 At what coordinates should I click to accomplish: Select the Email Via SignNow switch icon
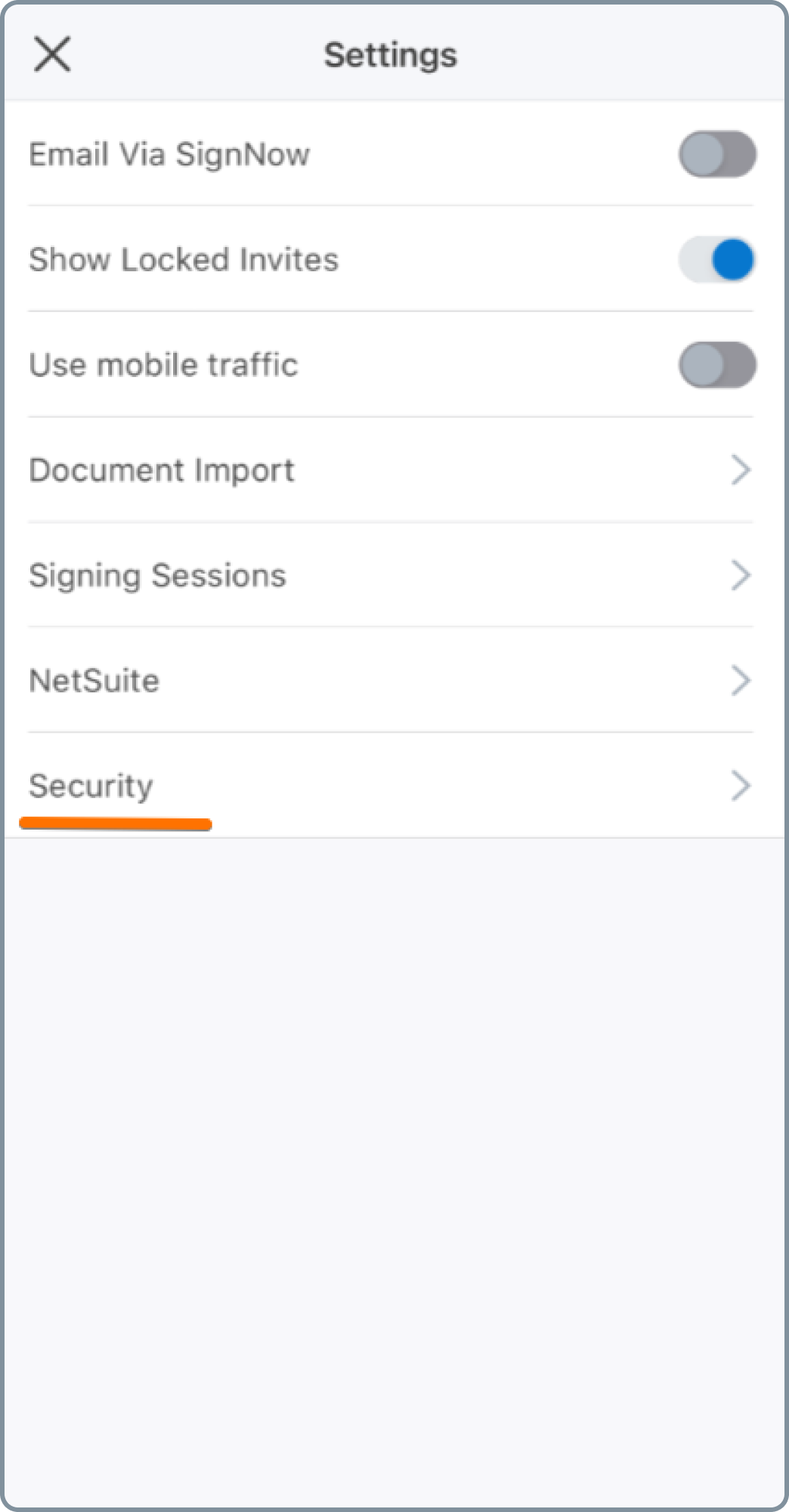[x=718, y=154]
